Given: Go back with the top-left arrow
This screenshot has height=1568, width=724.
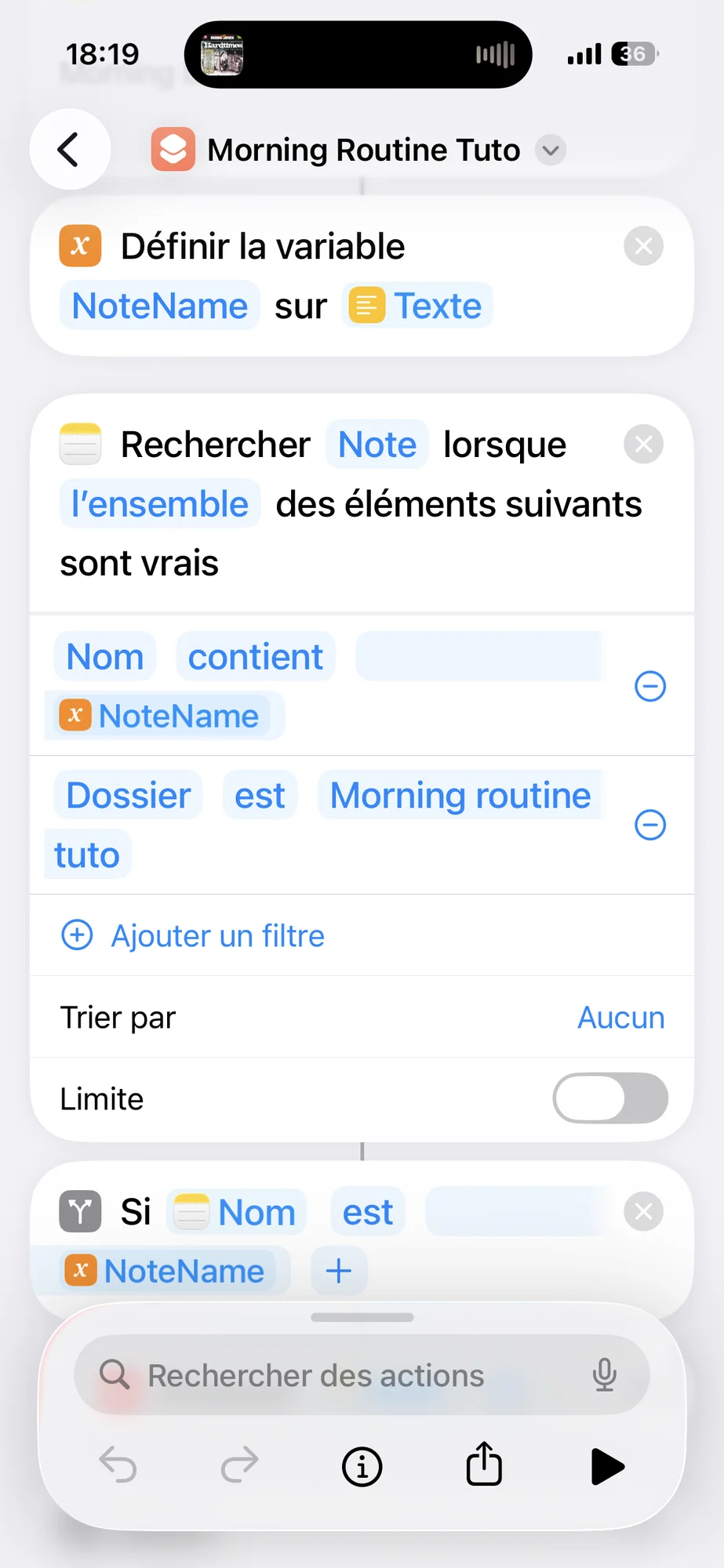Looking at the screenshot, I should click(70, 150).
